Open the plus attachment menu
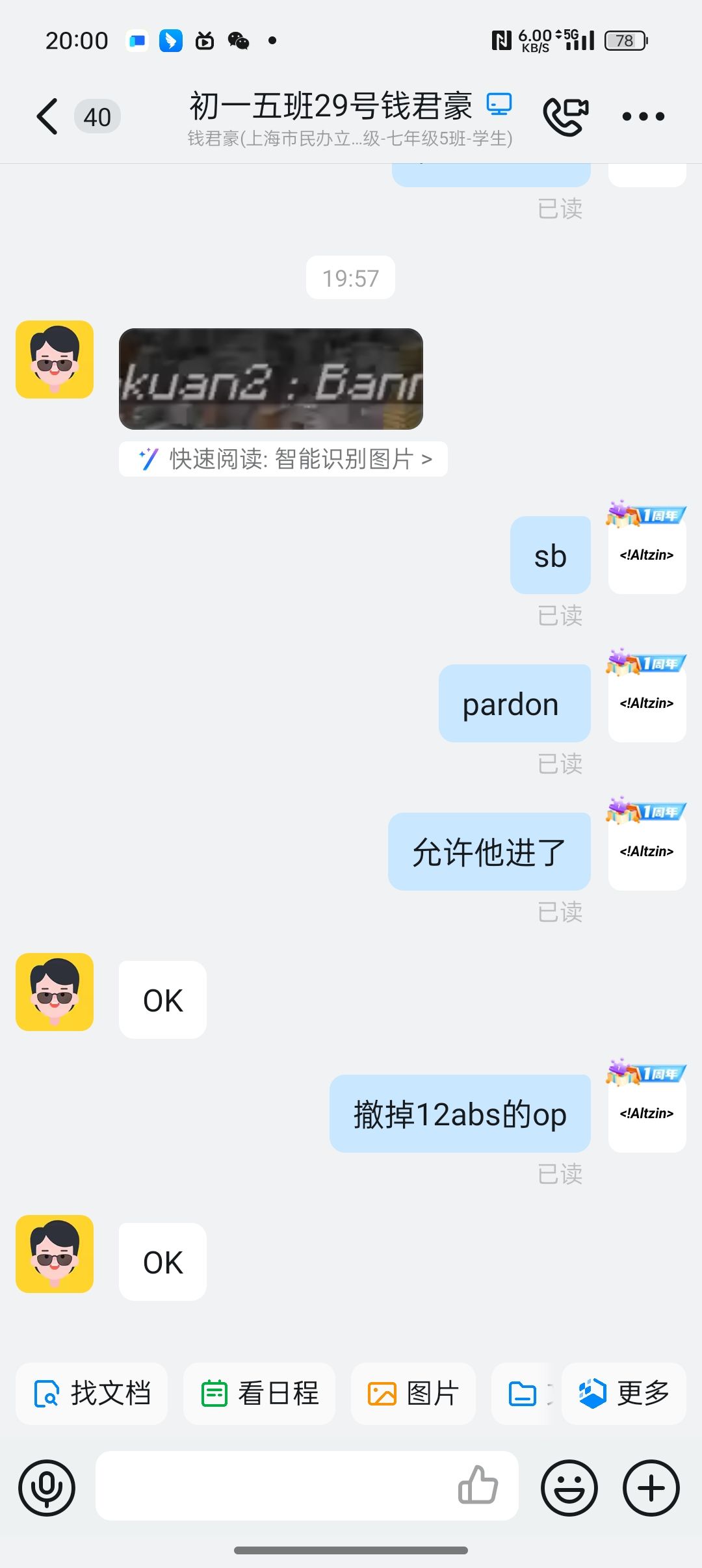702x1568 pixels. point(651,1487)
